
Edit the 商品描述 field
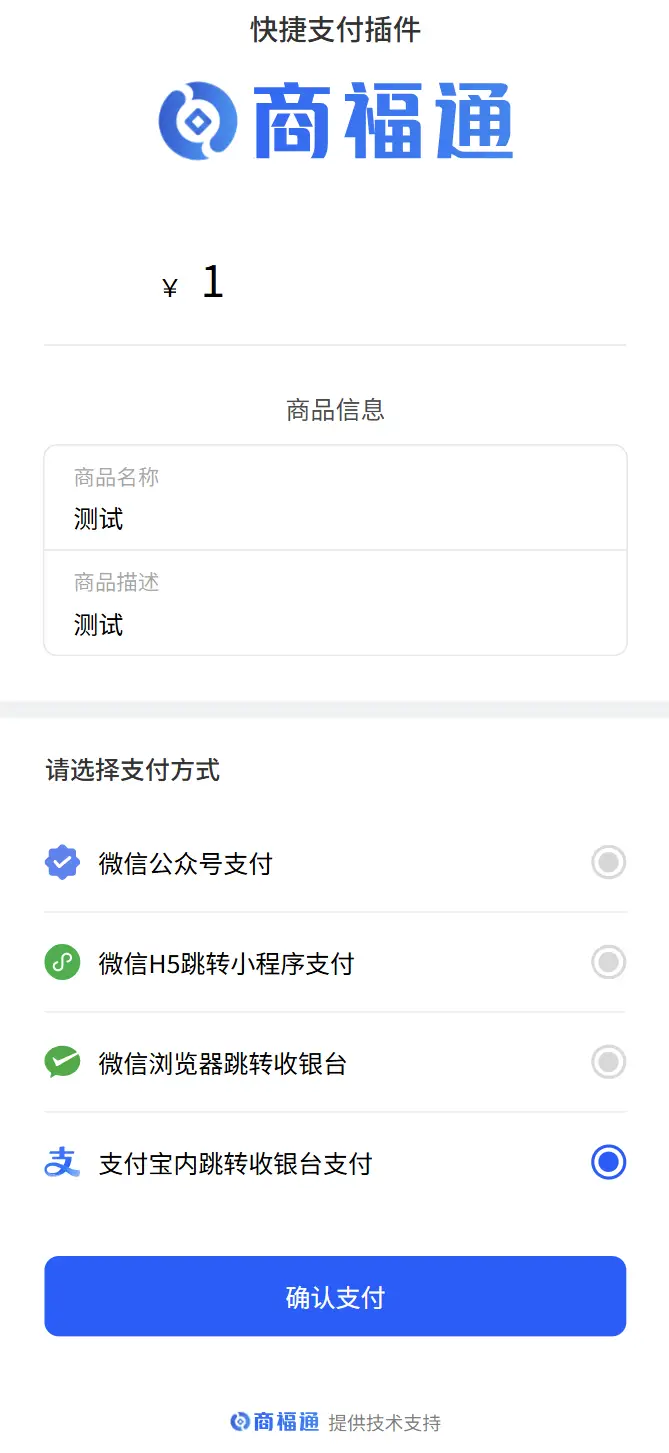(x=335, y=603)
